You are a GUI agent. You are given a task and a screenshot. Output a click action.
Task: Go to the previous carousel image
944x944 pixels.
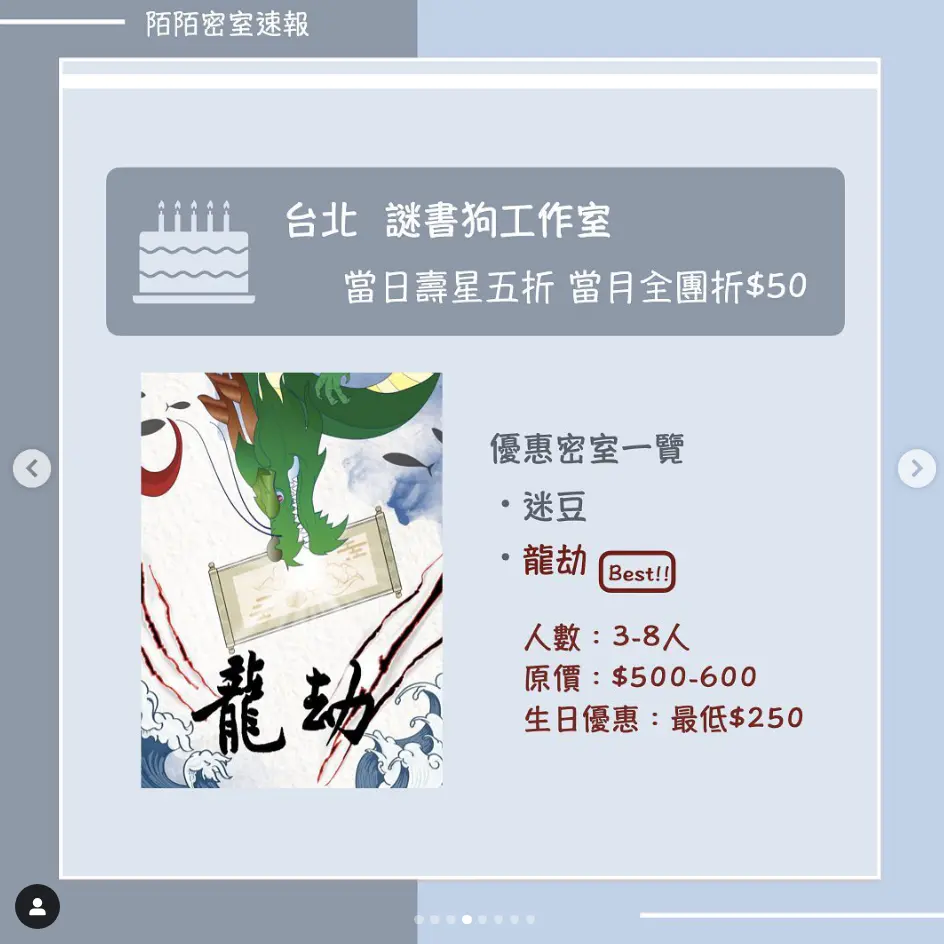(x=32, y=468)
